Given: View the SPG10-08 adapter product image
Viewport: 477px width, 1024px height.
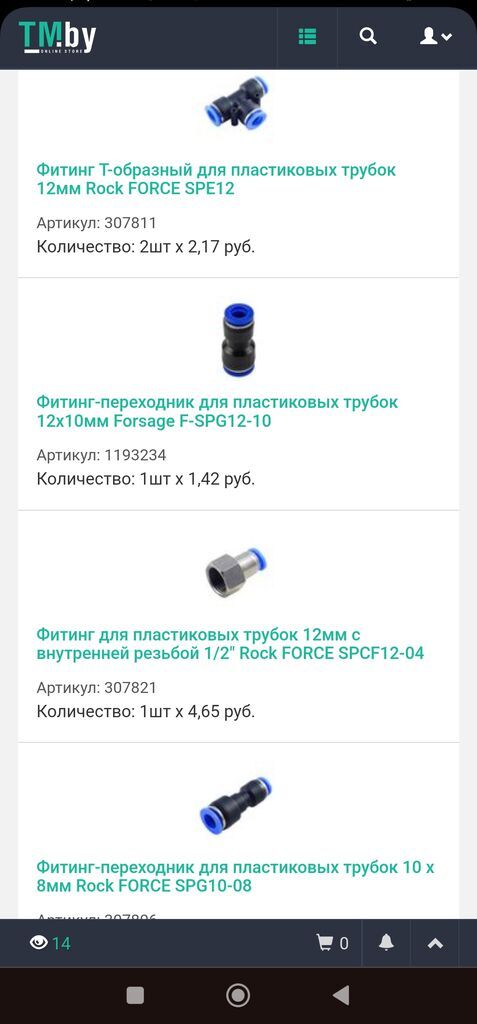Looking at the screenshot, I should 236,805.
